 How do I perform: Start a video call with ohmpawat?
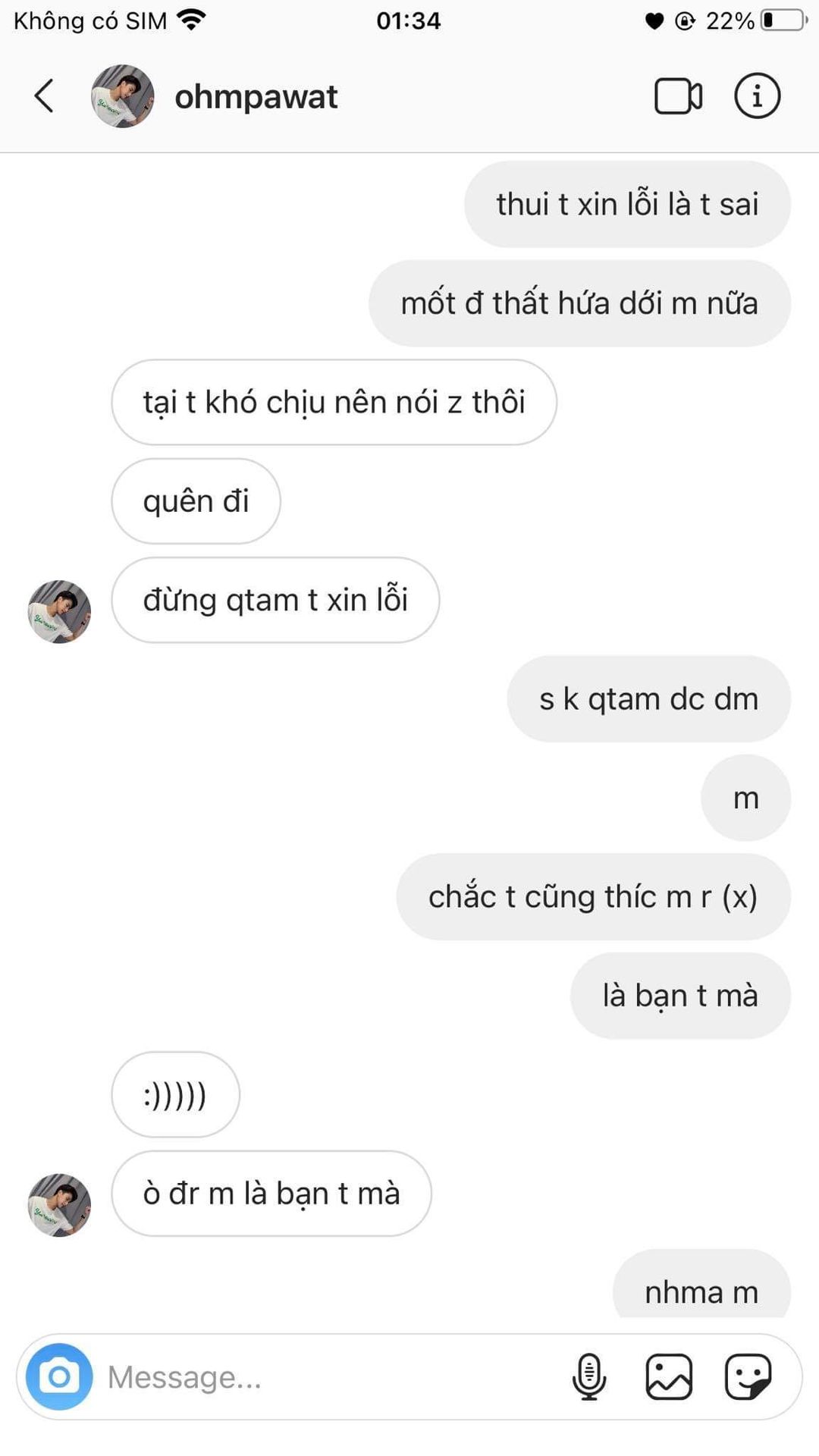(x=678, y=96)
